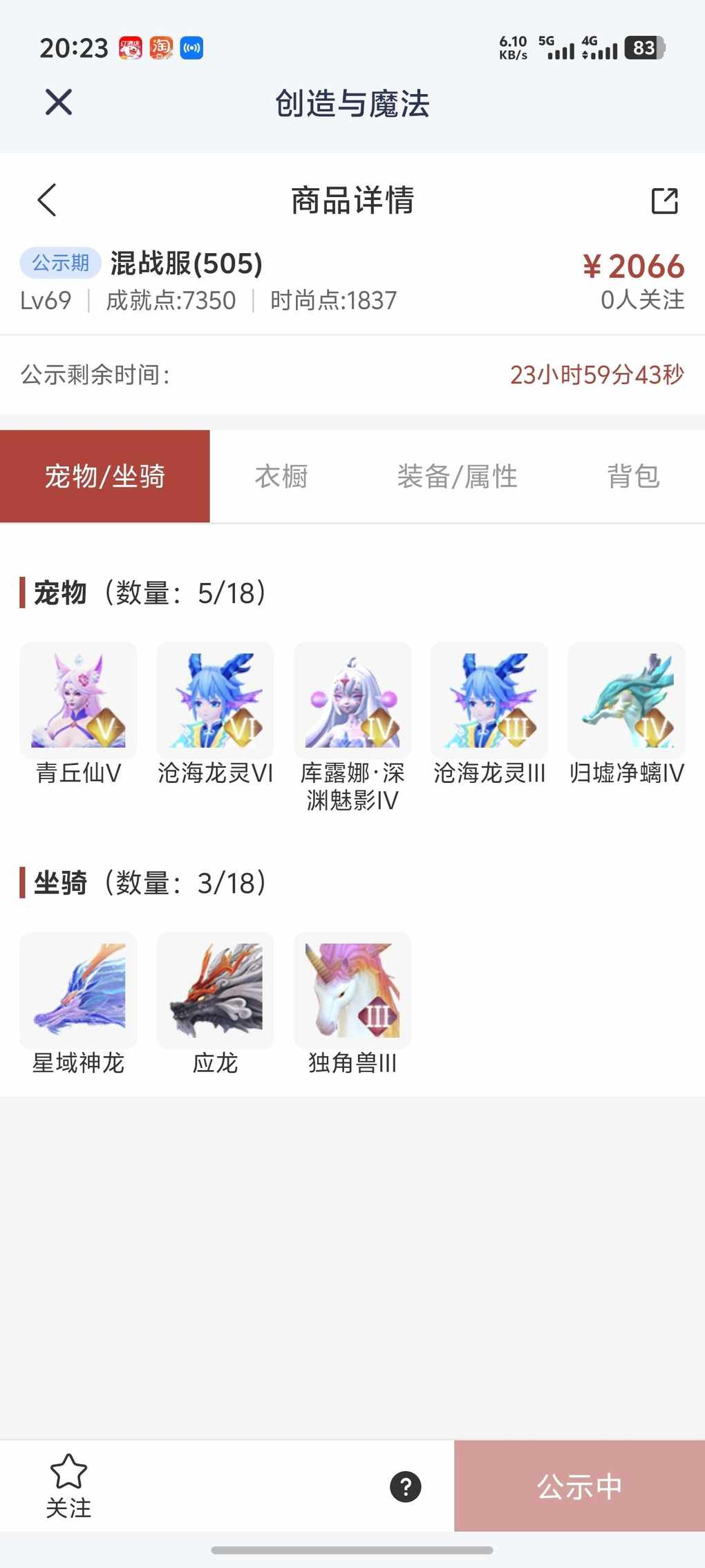The width and height of the screenshot is (705, 1568).
Task: Switch to the 背包 tab
Action: 632,476
